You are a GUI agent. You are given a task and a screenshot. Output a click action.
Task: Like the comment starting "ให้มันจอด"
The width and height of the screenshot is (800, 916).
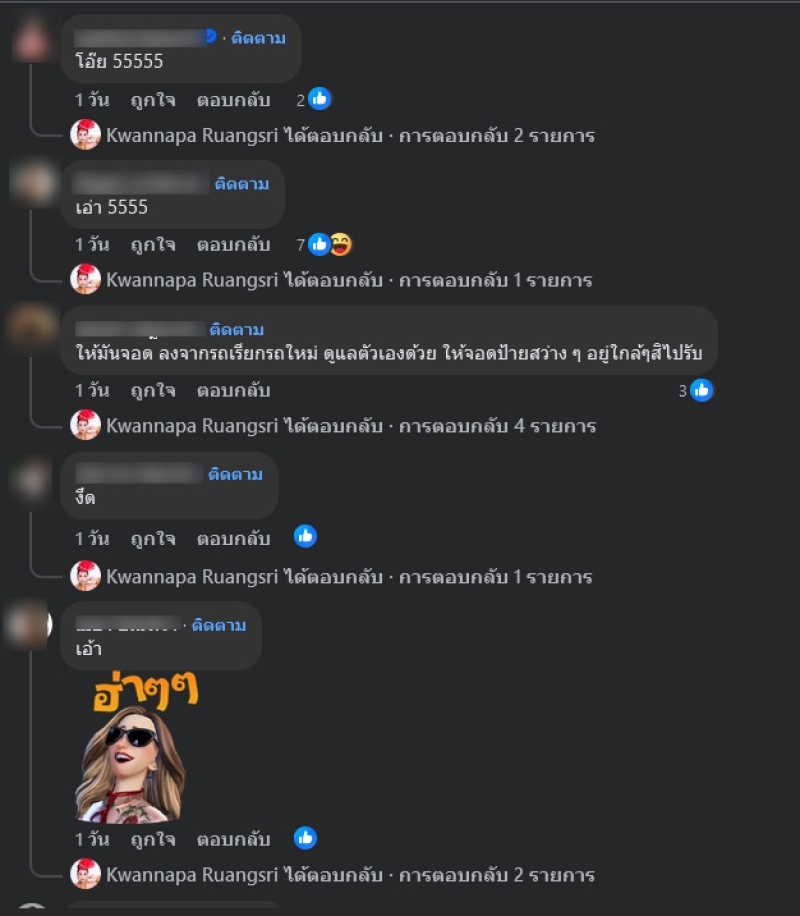[153, 390]
